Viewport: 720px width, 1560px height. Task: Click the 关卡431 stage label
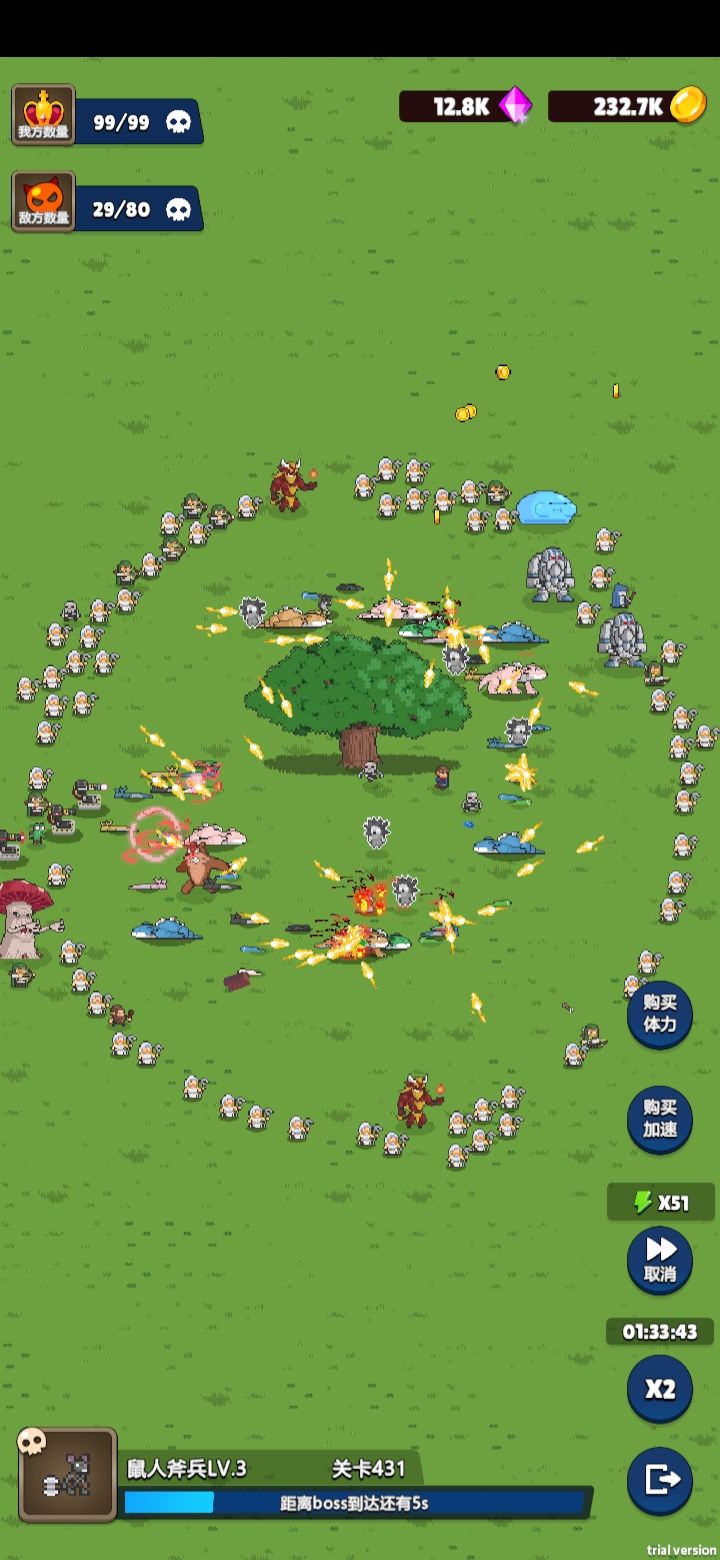[370, 1470]
